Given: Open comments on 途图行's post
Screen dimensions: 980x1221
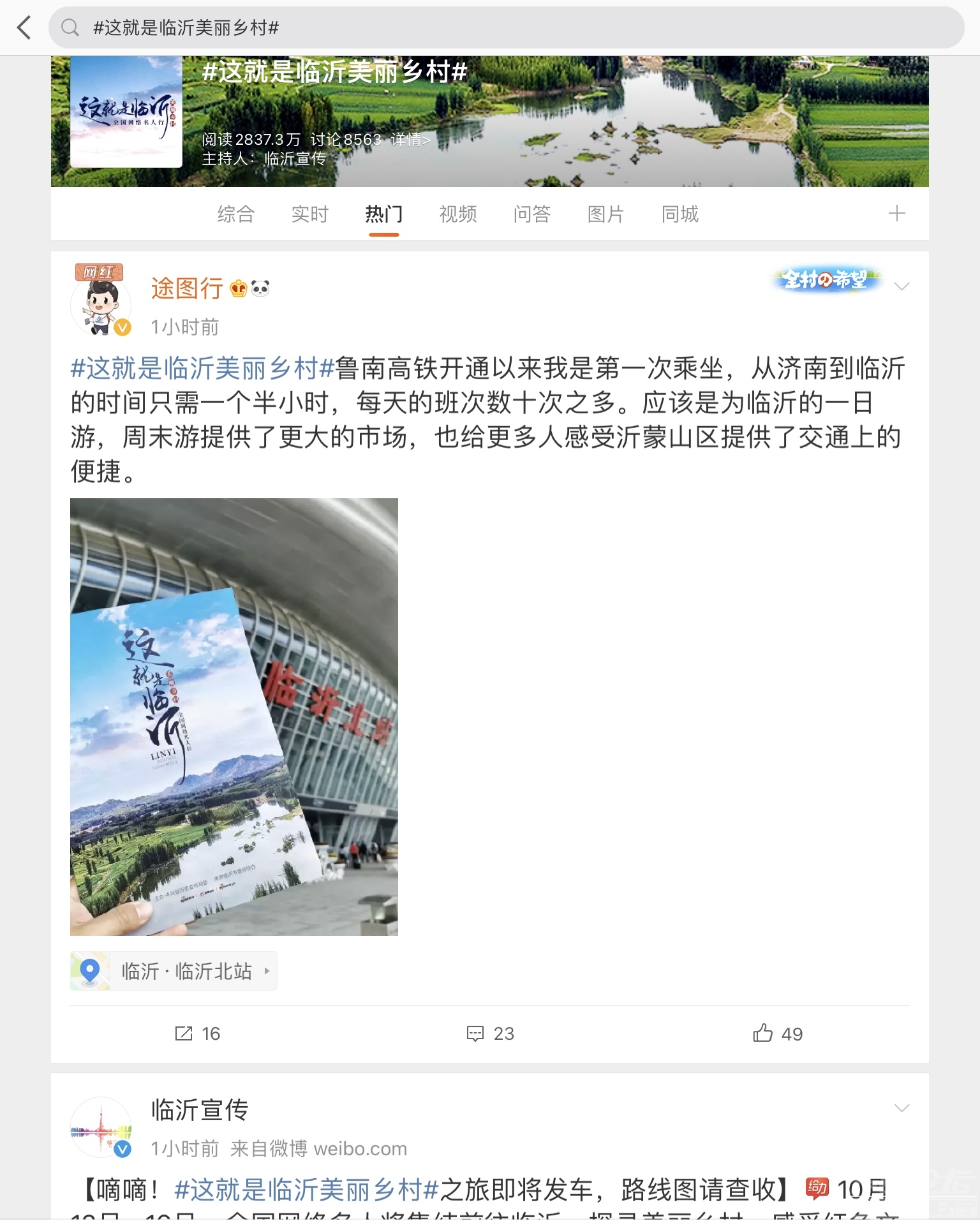Looking at the screenshot, I should click(490, 1033).
